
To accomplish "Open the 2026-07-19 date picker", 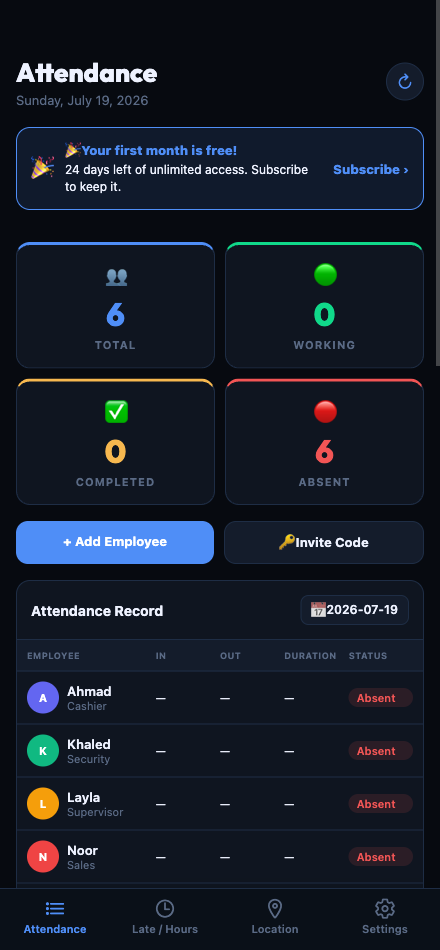I will (355, 610).
